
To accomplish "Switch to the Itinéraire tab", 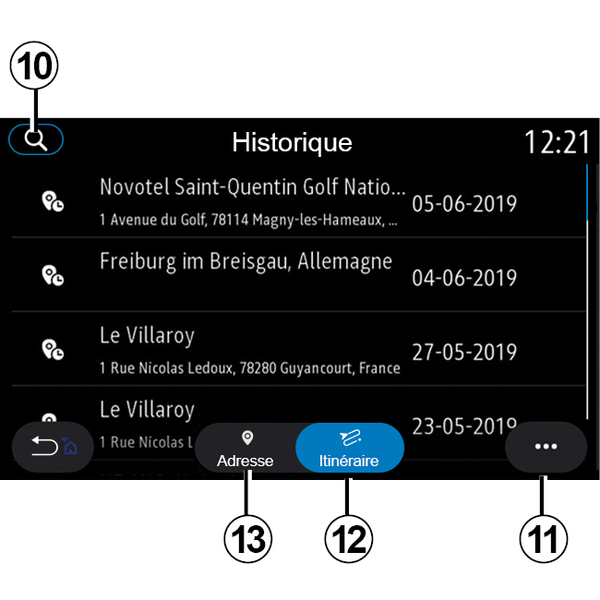I will (350, 448).
